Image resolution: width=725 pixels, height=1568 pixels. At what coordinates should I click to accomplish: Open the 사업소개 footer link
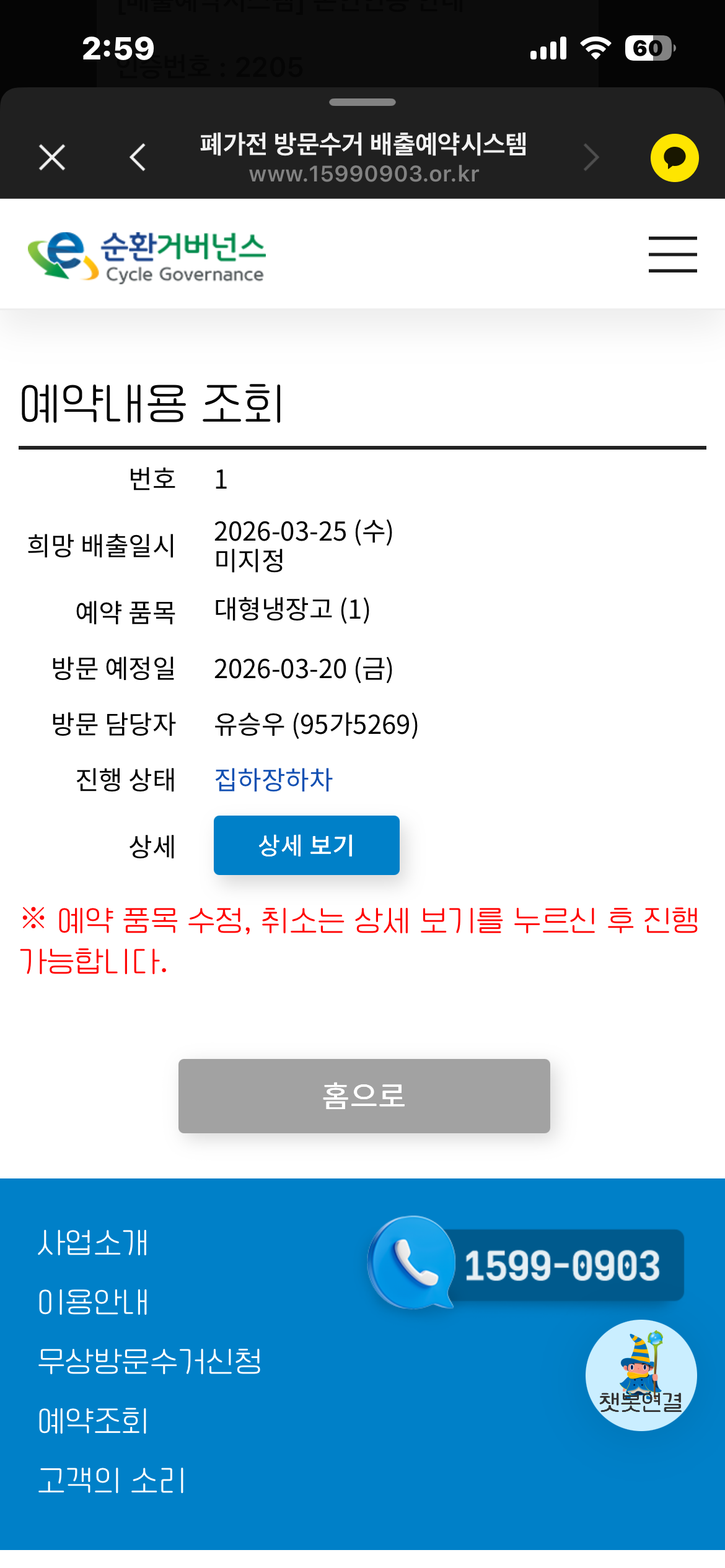pos(93,1242)
